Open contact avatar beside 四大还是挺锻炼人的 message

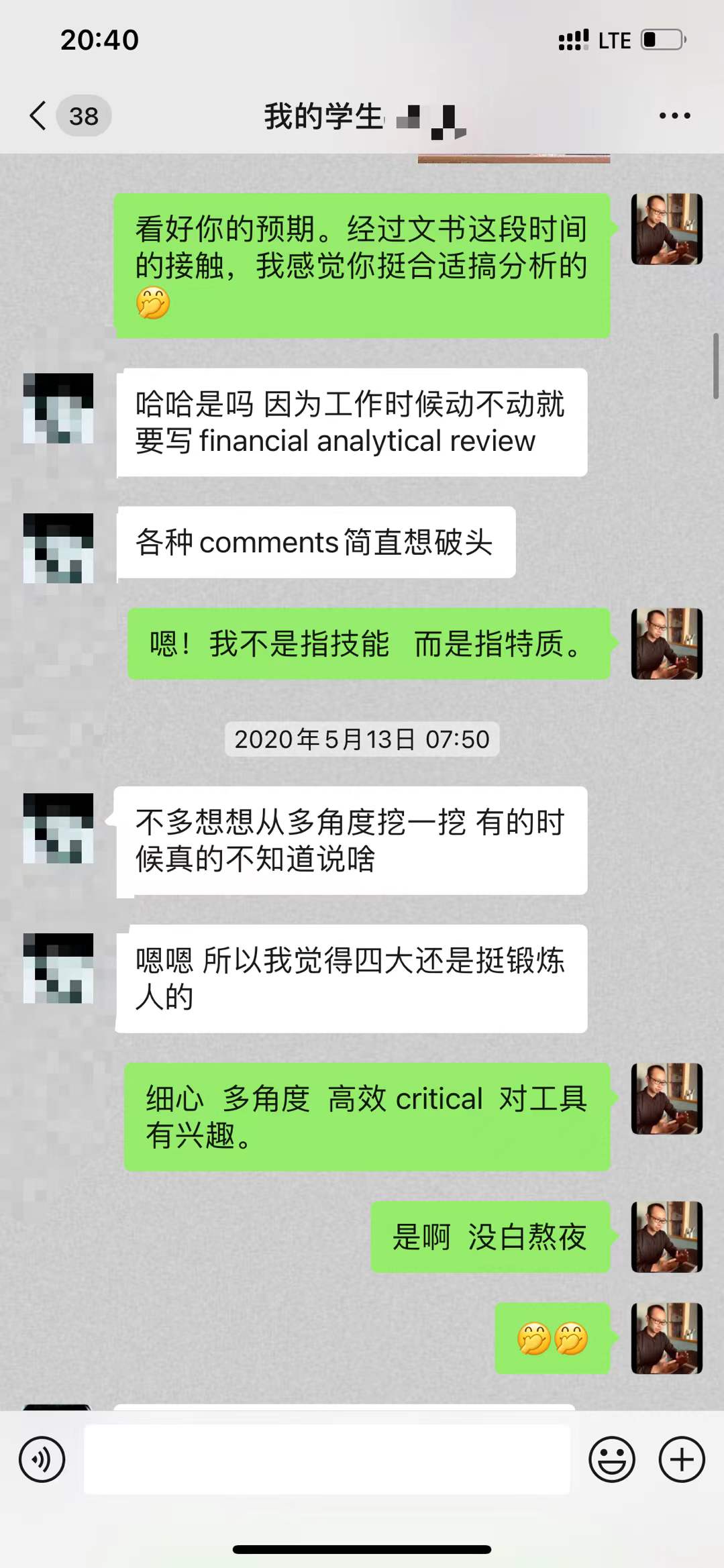[58, 968]
